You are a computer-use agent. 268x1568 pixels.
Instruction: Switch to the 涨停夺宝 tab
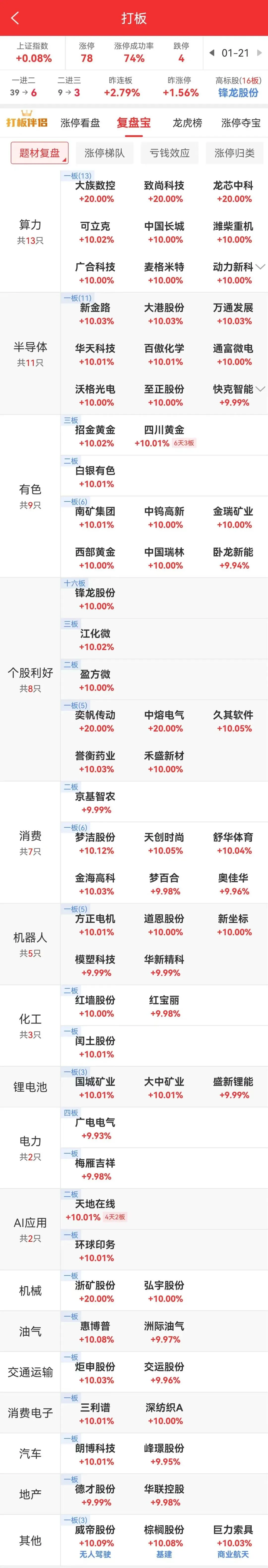tap(241, 122)
